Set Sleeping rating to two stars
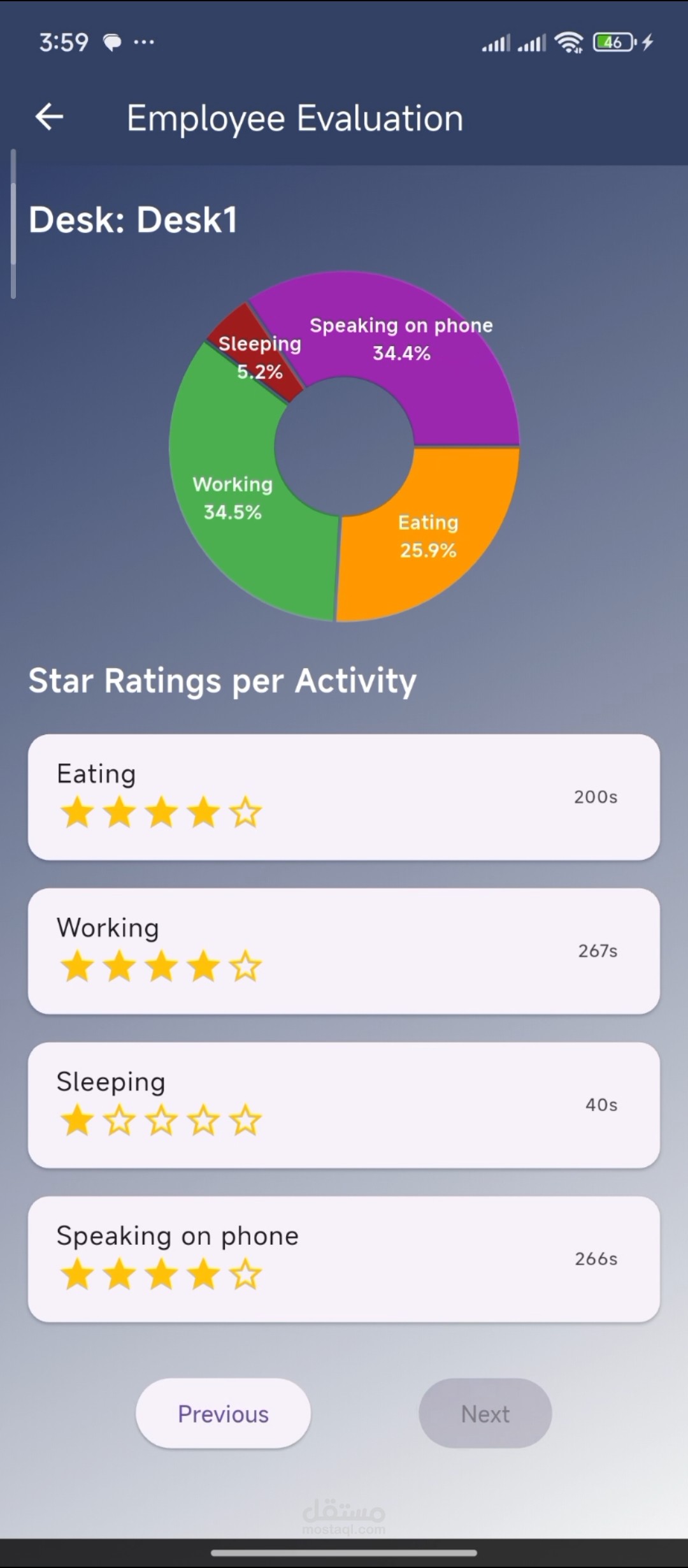The image size is (688, 1568). 119,1120
